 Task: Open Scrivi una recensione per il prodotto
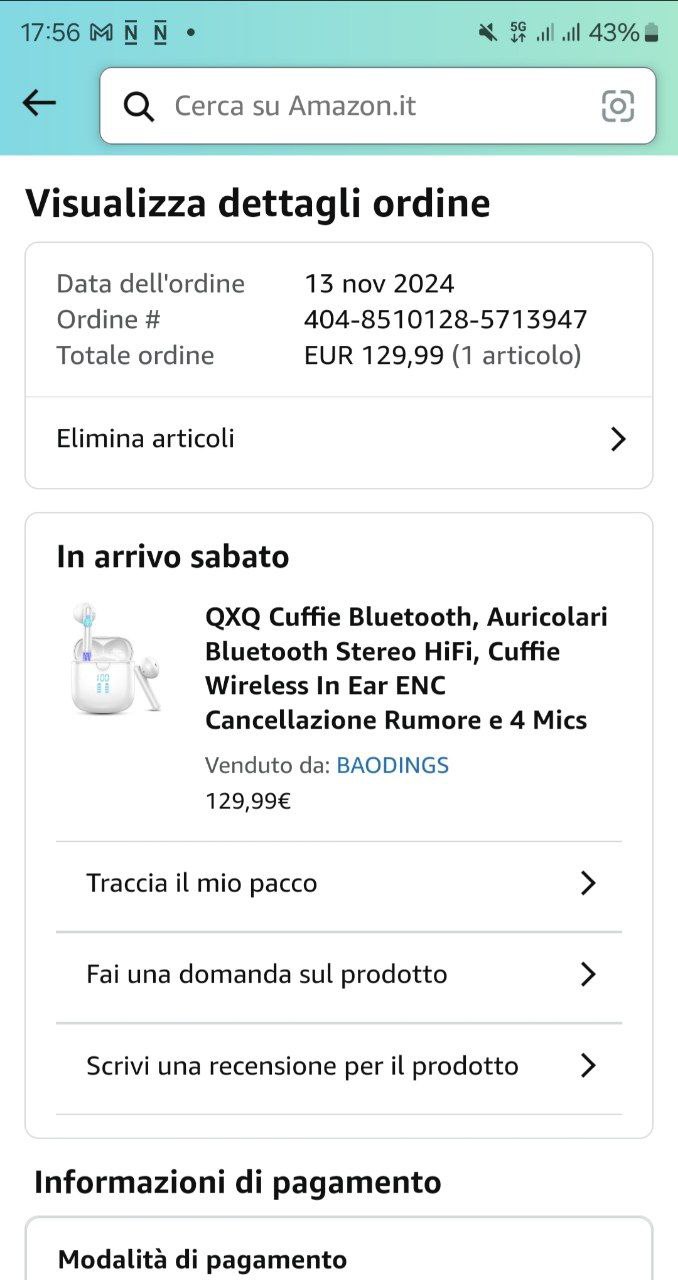click(339, 1066)
